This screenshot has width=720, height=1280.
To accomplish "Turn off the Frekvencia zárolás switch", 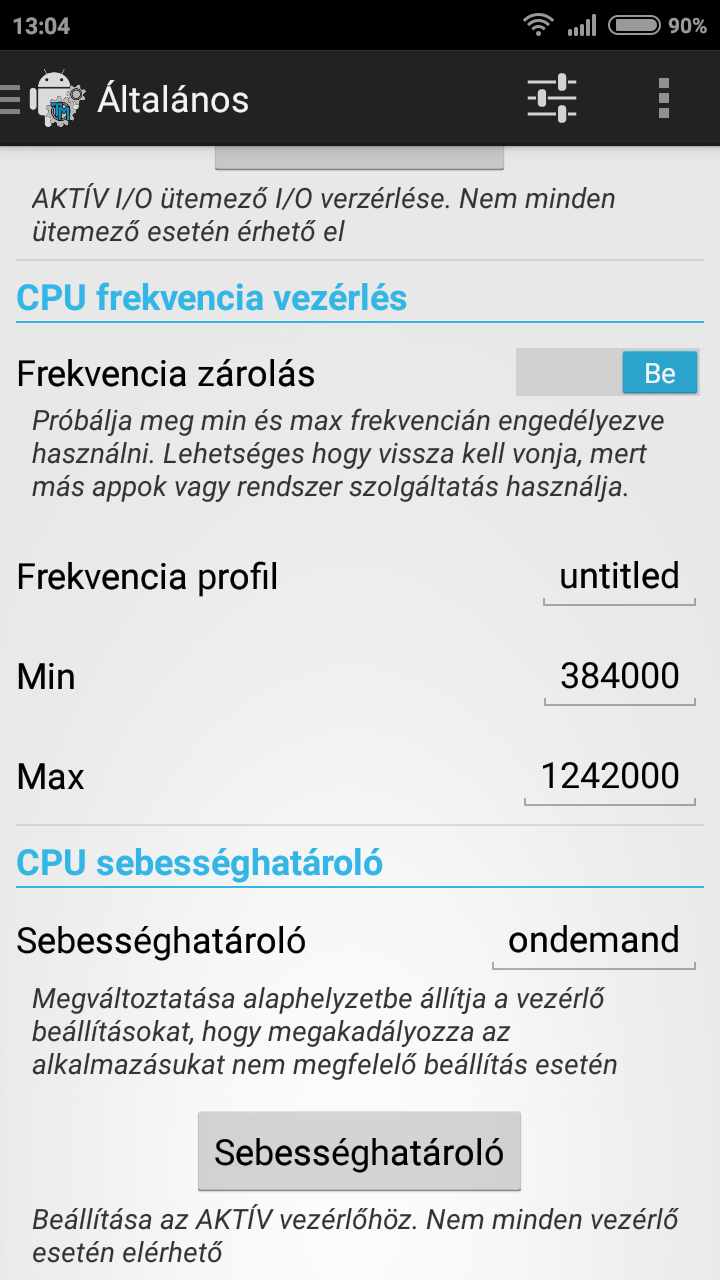I will coord(608,373).
